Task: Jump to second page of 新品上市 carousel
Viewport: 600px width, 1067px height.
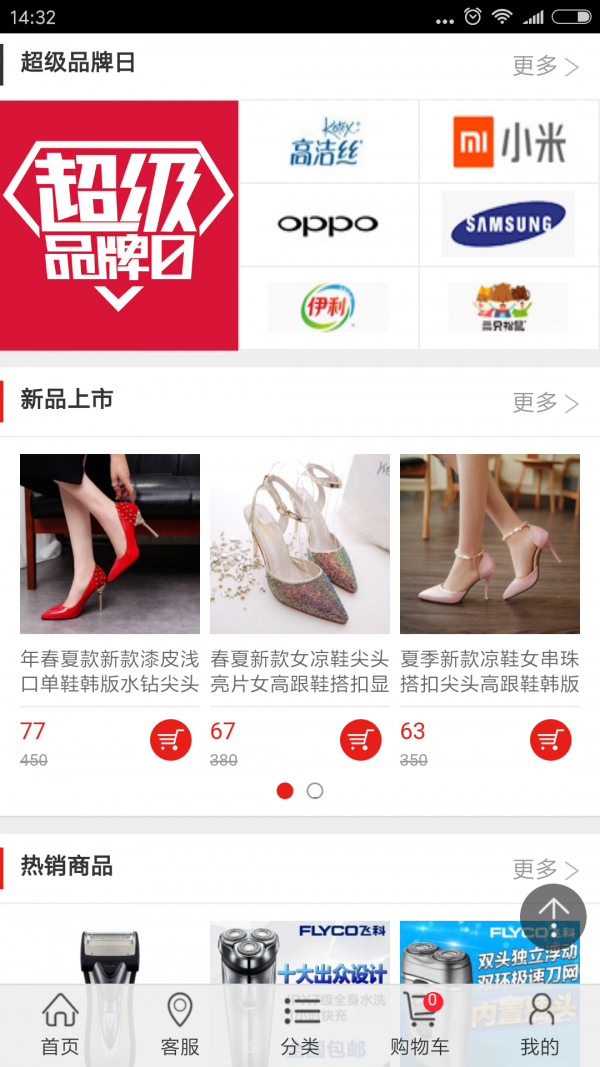Action: click(315, 791)
